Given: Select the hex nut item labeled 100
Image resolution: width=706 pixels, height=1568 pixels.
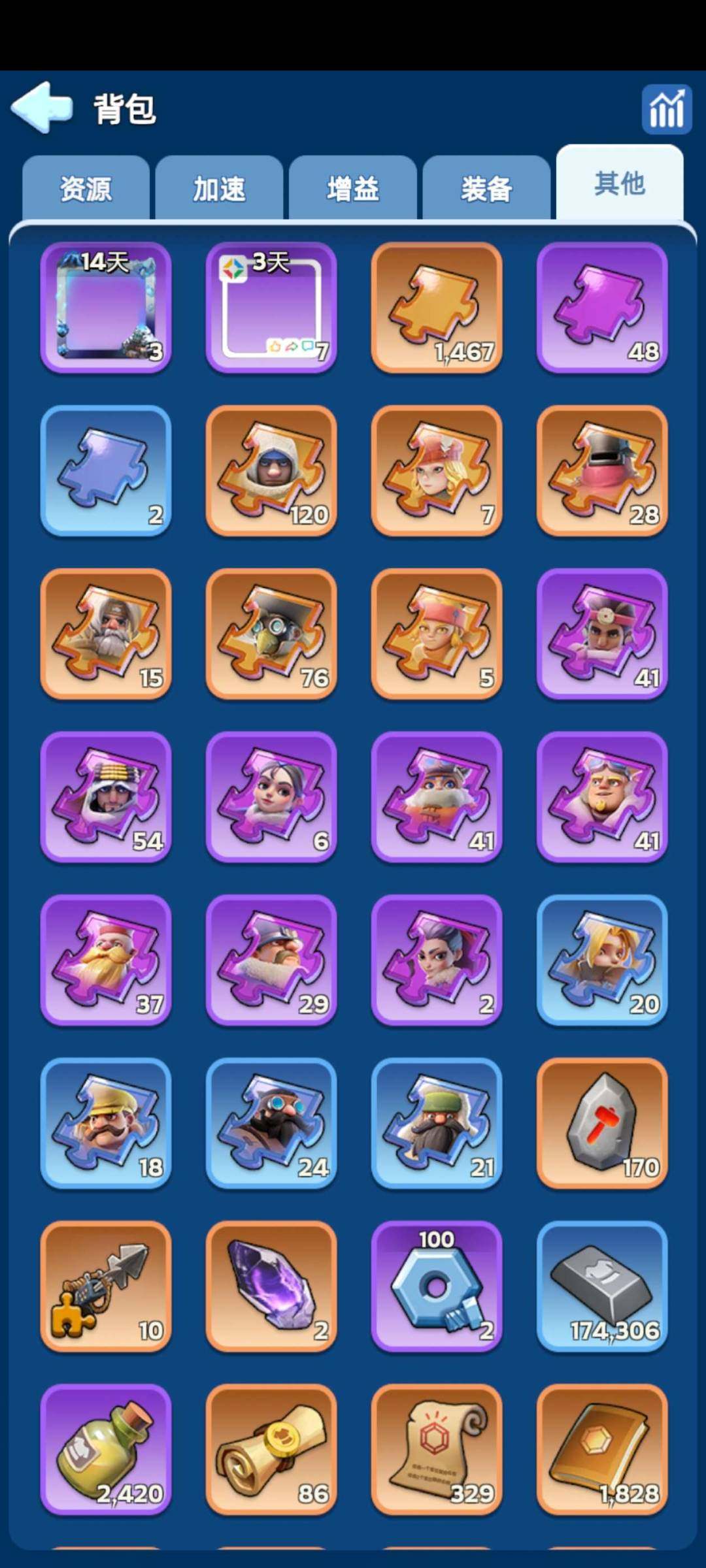Looking at the screenshot, I should click(x=437, y=1287).
